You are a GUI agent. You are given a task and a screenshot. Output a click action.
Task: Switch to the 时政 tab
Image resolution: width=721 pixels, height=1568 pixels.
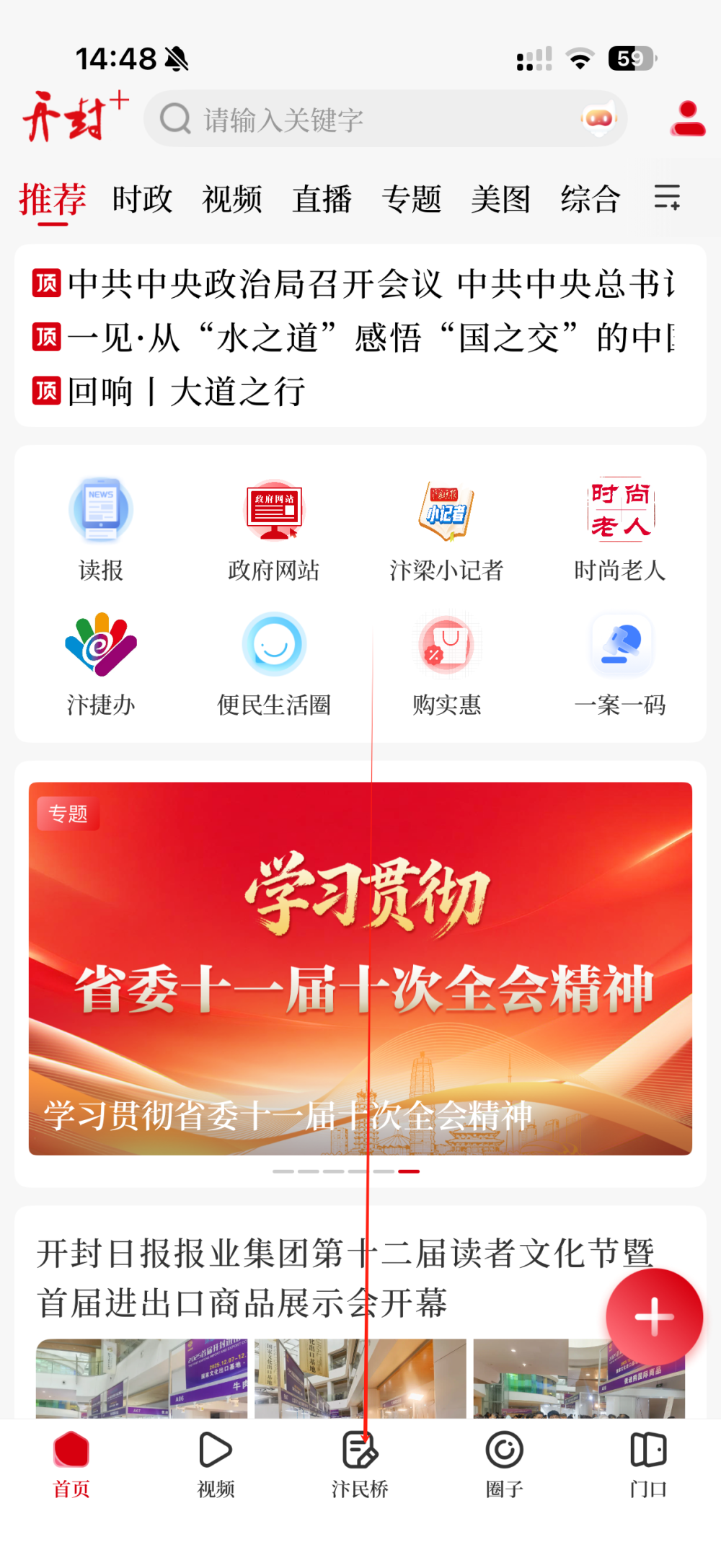141,199
